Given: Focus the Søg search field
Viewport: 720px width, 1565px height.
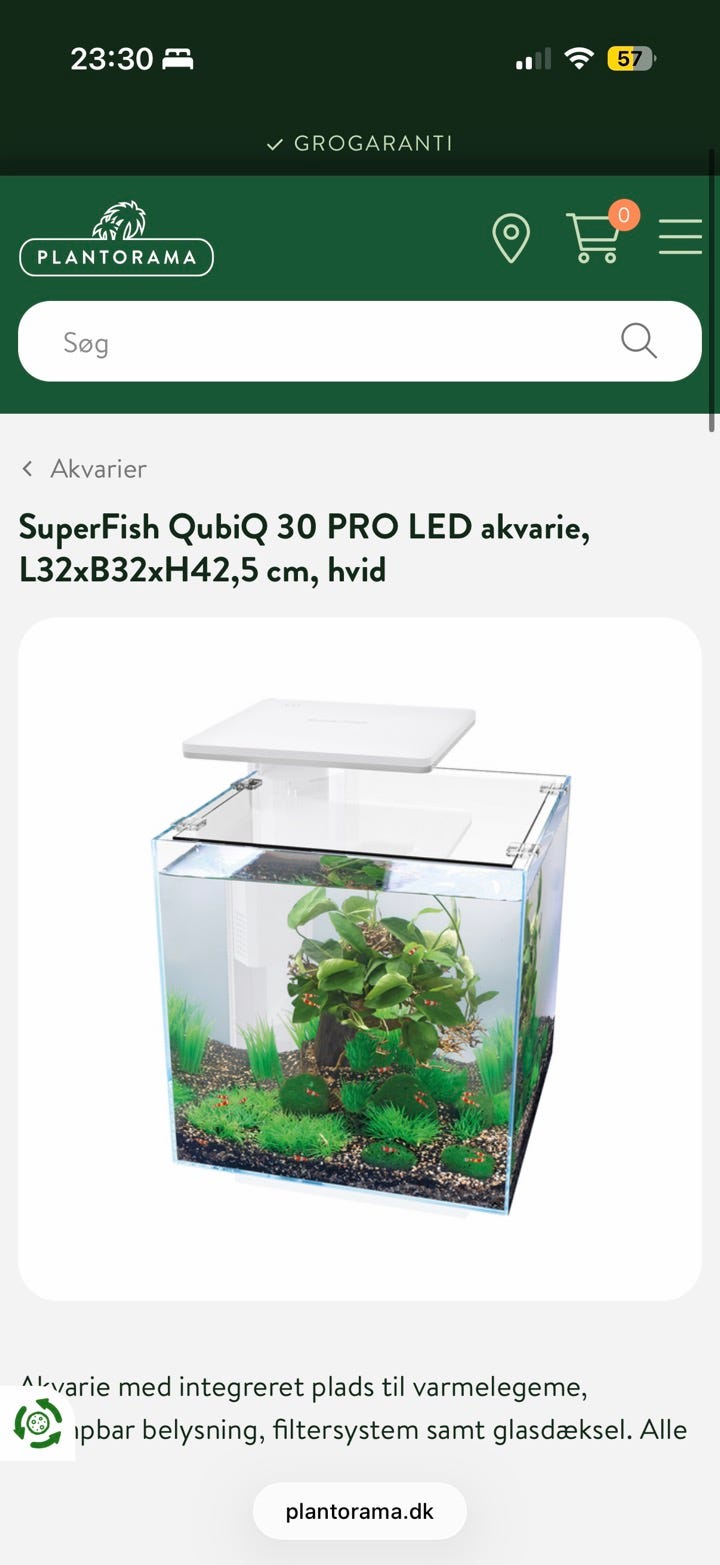Looking at the screenshot, I should (x=320, y=342).
